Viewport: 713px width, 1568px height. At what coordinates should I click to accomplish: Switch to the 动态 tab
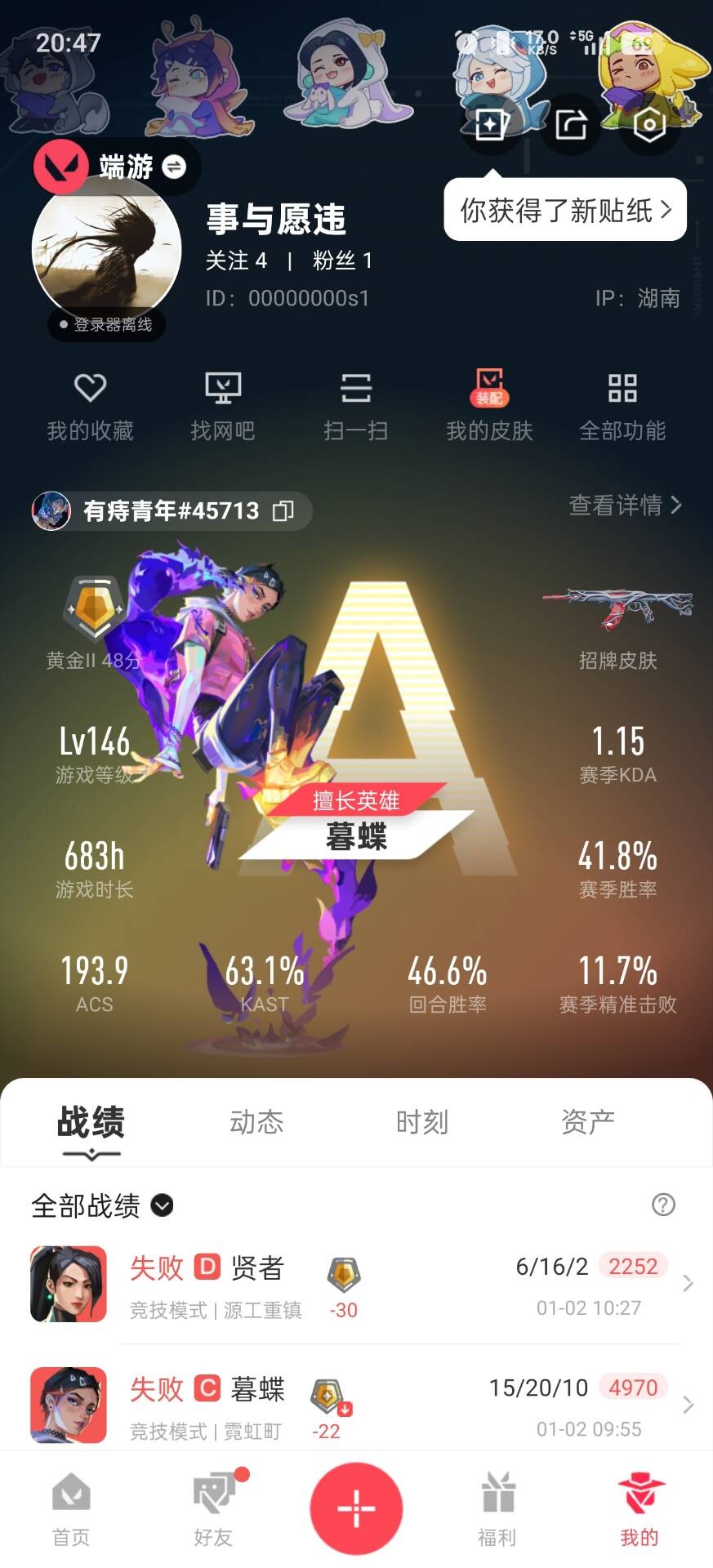pyautogui.click(x=256, y=1122)
